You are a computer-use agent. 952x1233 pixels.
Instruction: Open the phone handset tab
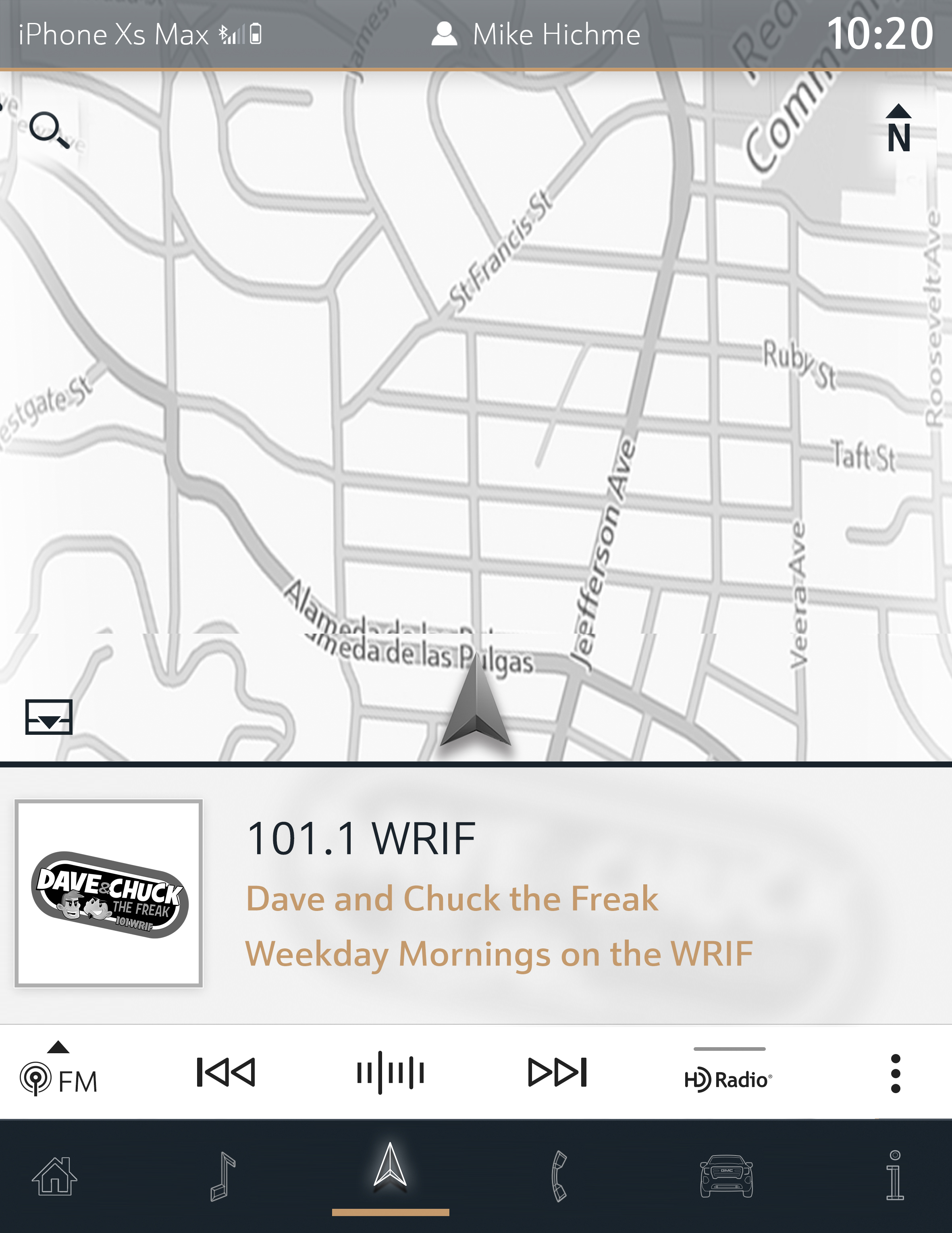pyautogui.click(x=559, y=1177)
